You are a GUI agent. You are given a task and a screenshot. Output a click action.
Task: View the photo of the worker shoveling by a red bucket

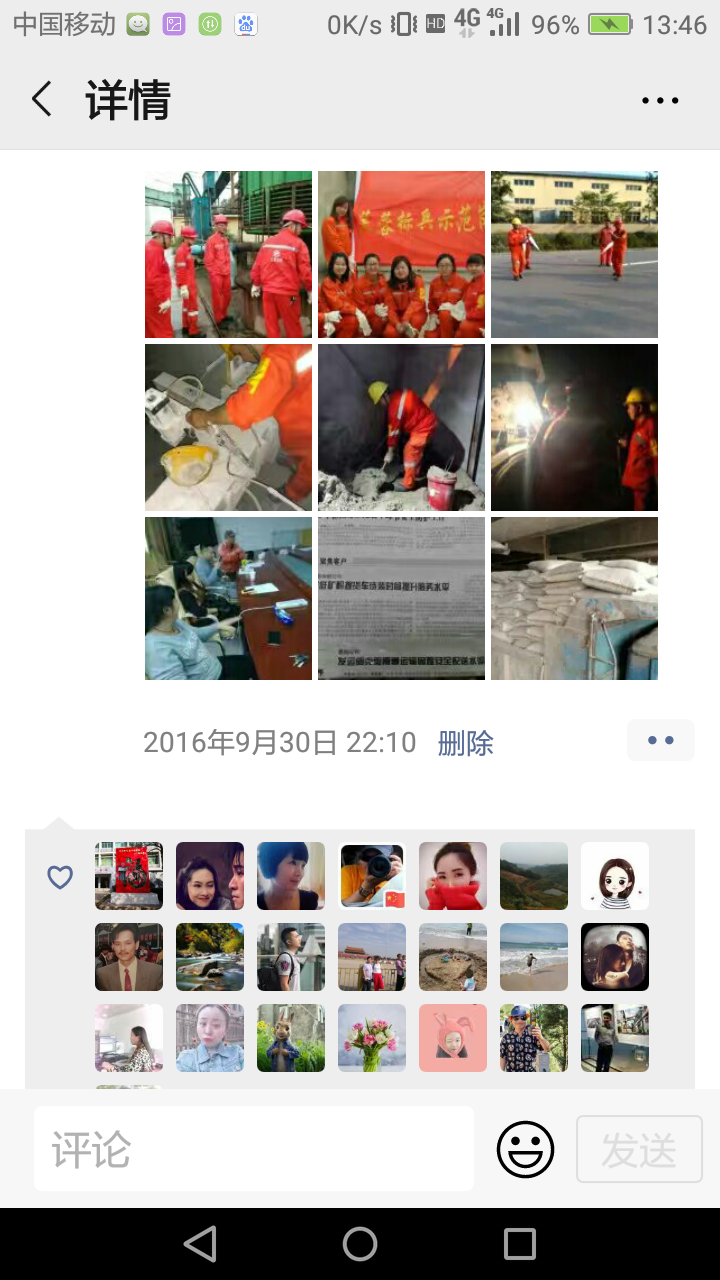point(401,427)
